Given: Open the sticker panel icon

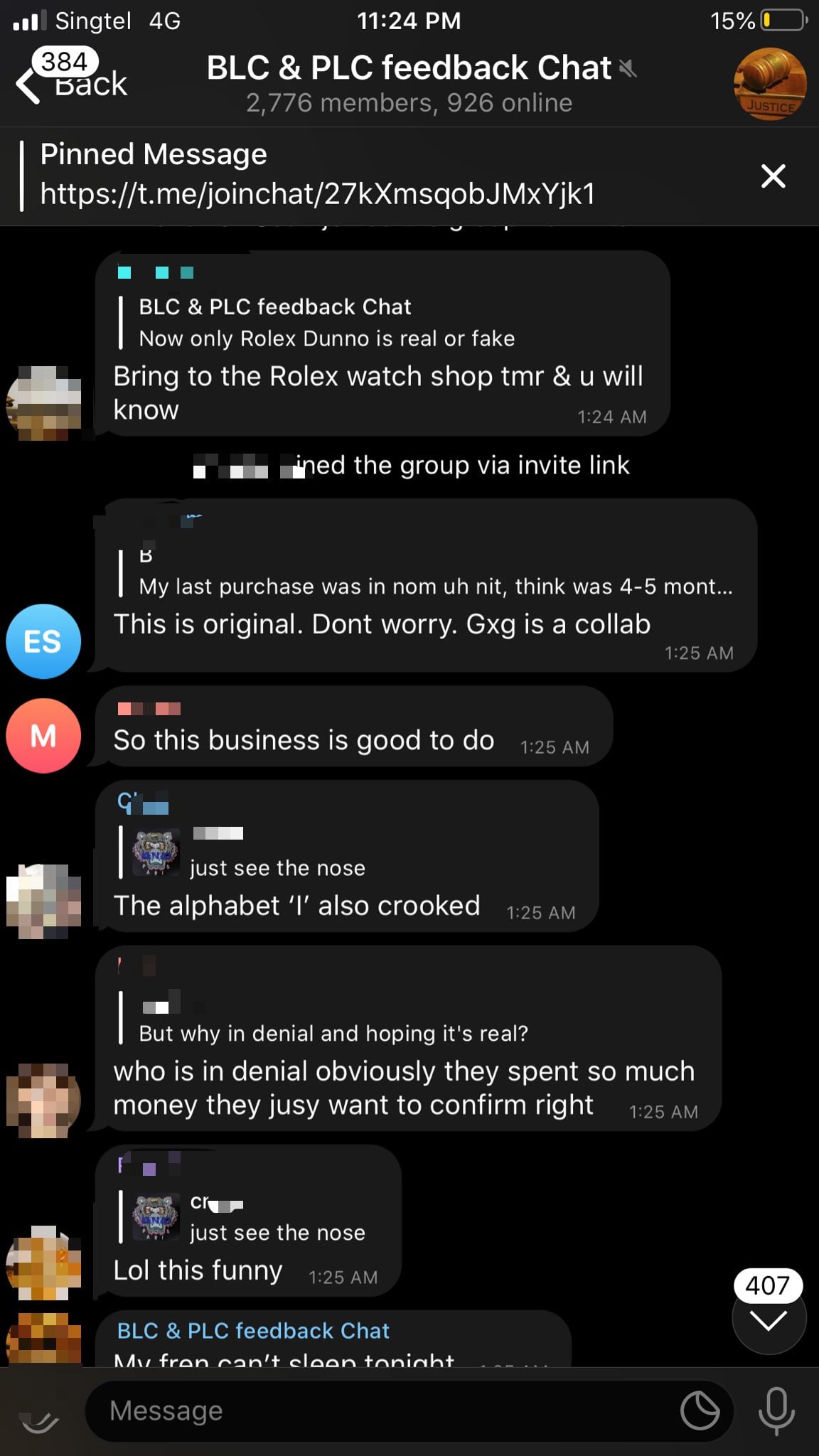Looking at the screenshot, I should 700,1410.
